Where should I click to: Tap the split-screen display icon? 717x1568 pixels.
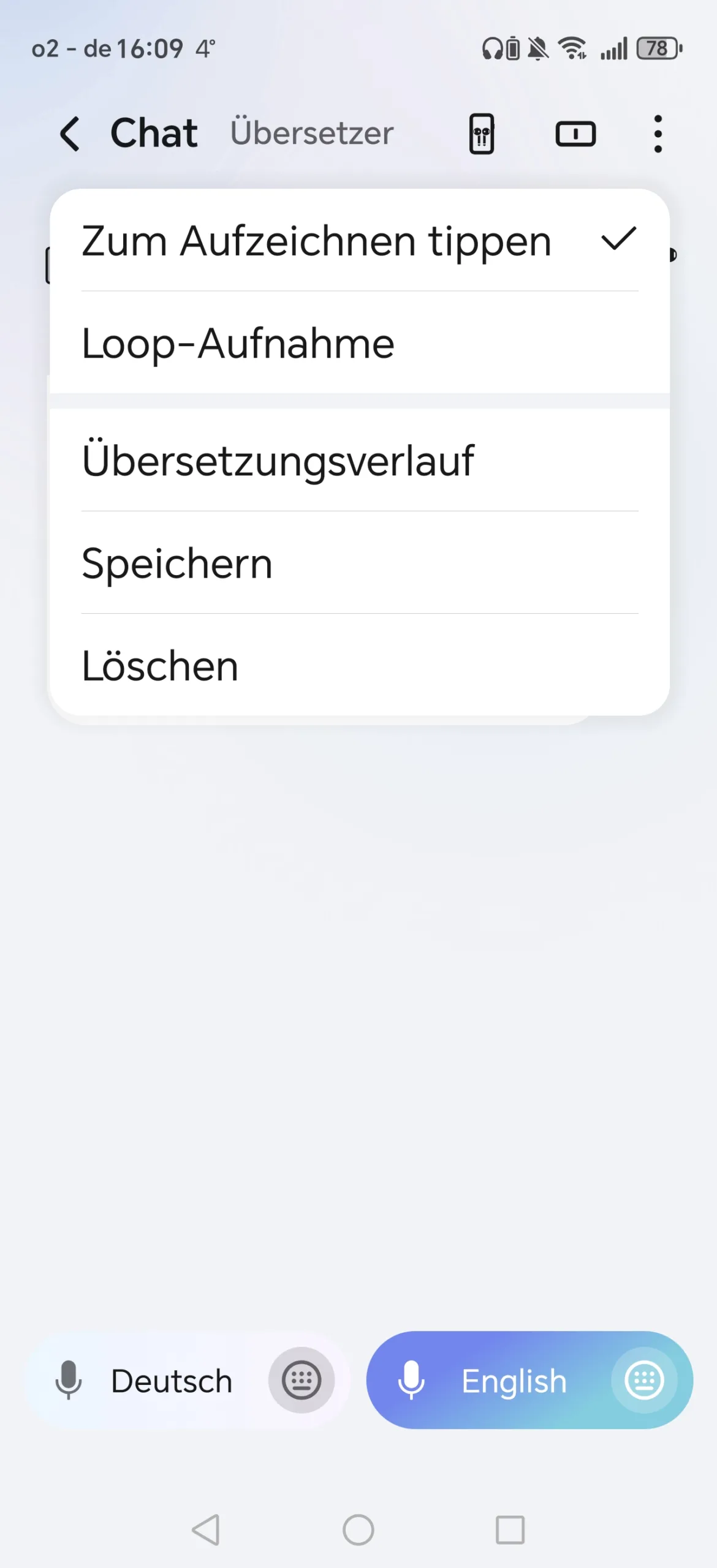[575, 134]
